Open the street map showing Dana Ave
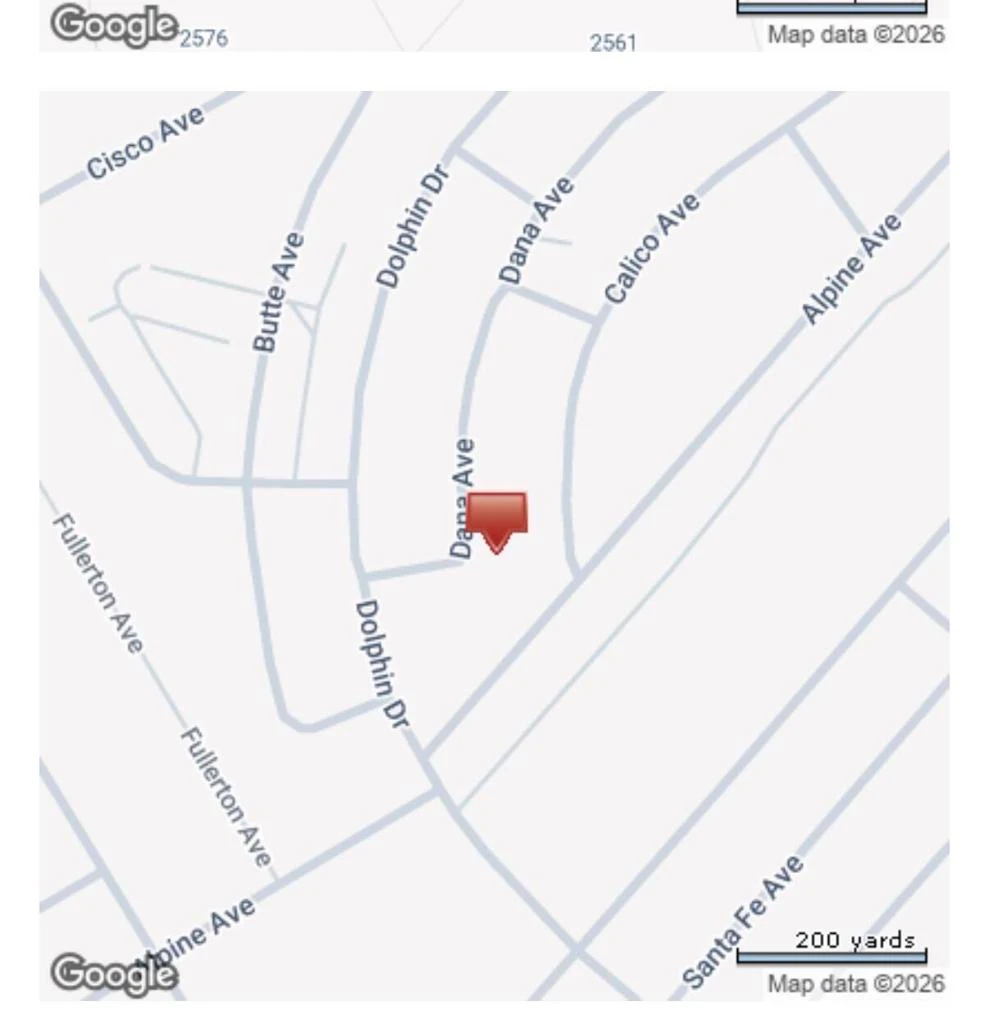Screen dimensions: 989x1024 (494, 546)
